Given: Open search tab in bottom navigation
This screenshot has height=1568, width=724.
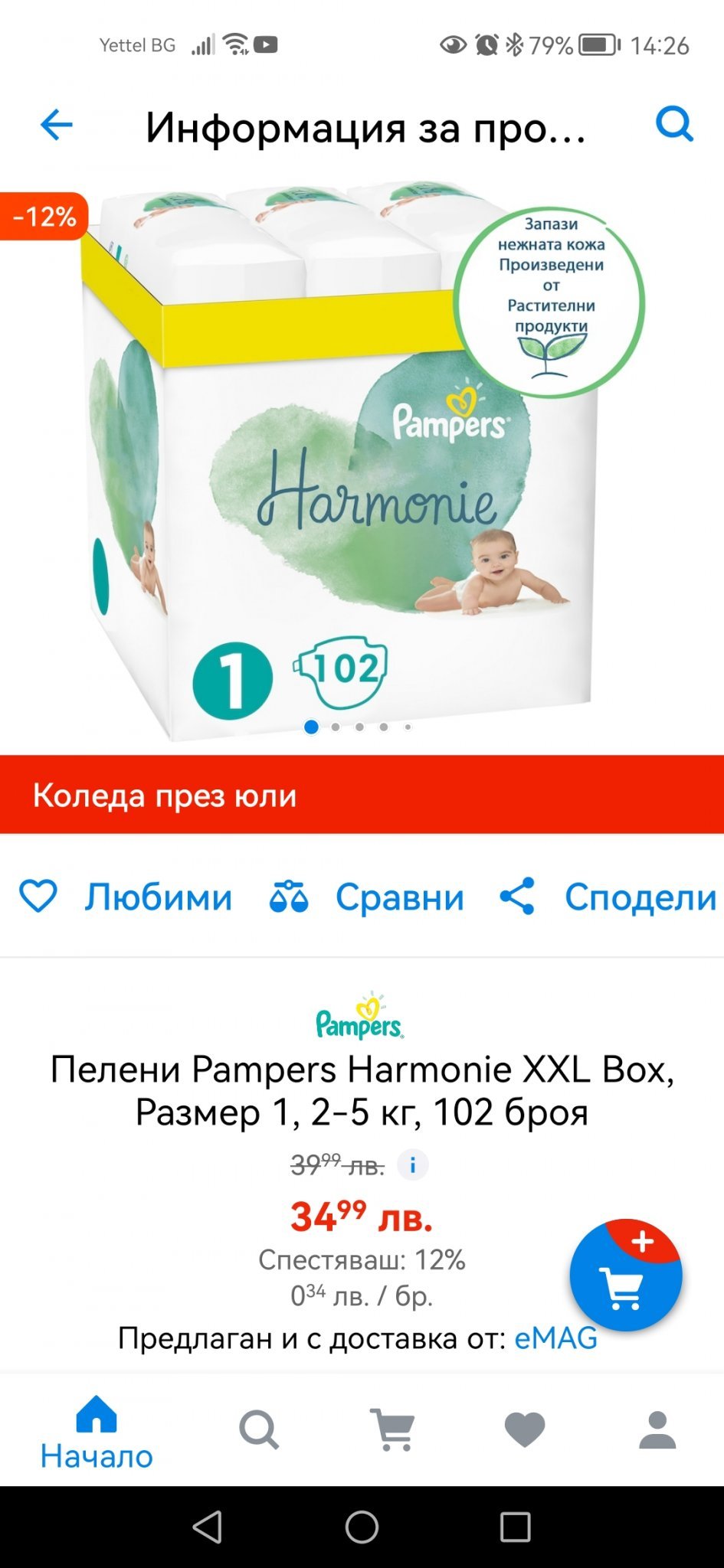Looking at the screenshot, I should tap(258, 1429).
